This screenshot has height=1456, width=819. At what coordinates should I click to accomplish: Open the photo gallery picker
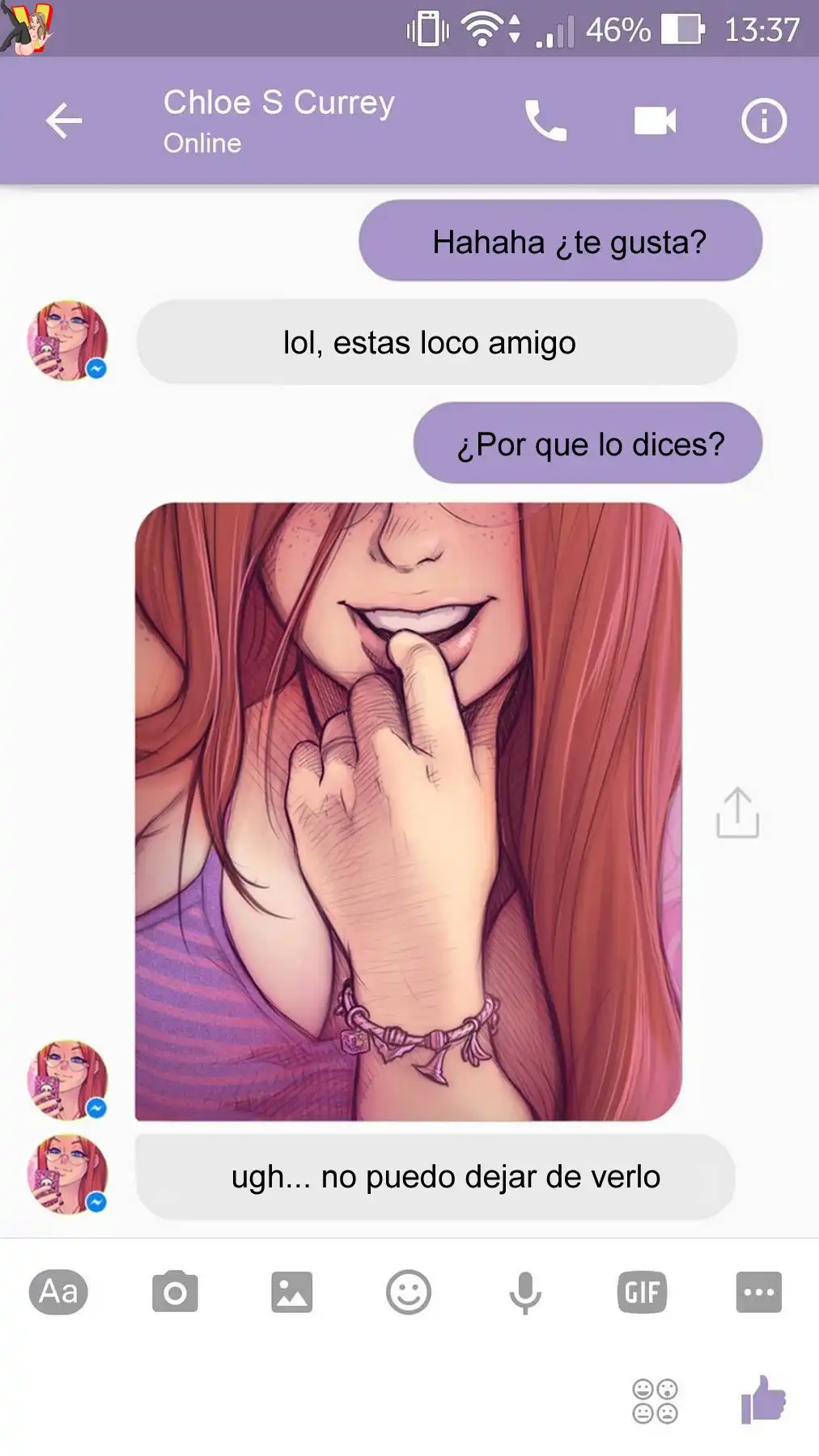click(291, 1292)
